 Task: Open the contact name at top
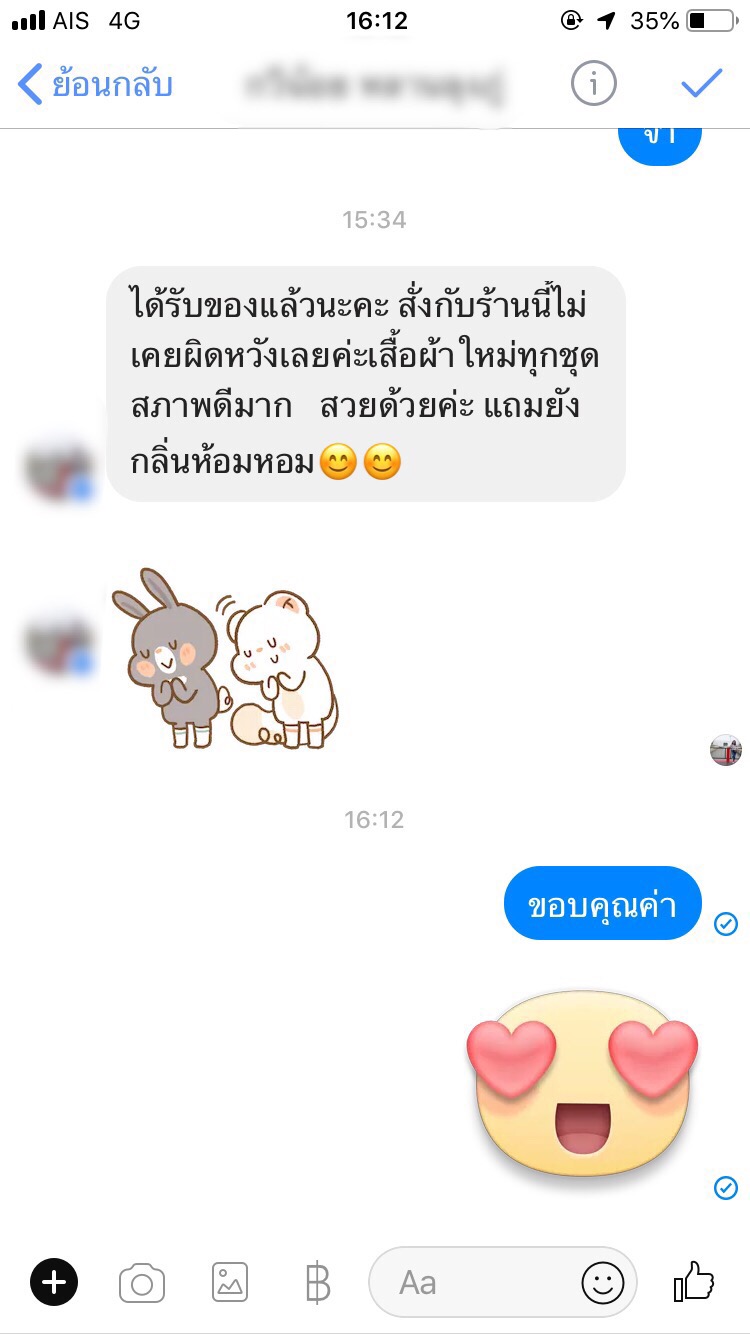point(375,86)
